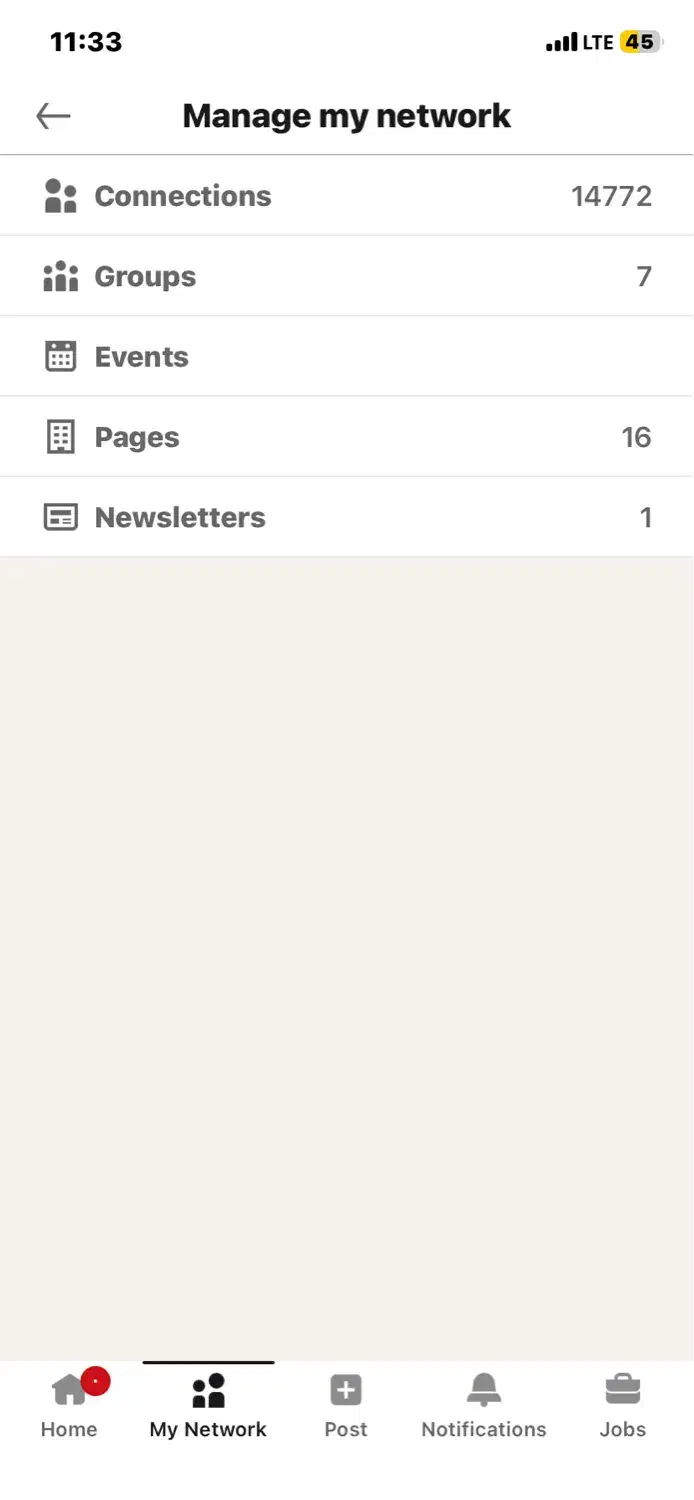Open Newsletters
The width and height of the screenshot is (694, 1500).
tap(346, 517)
